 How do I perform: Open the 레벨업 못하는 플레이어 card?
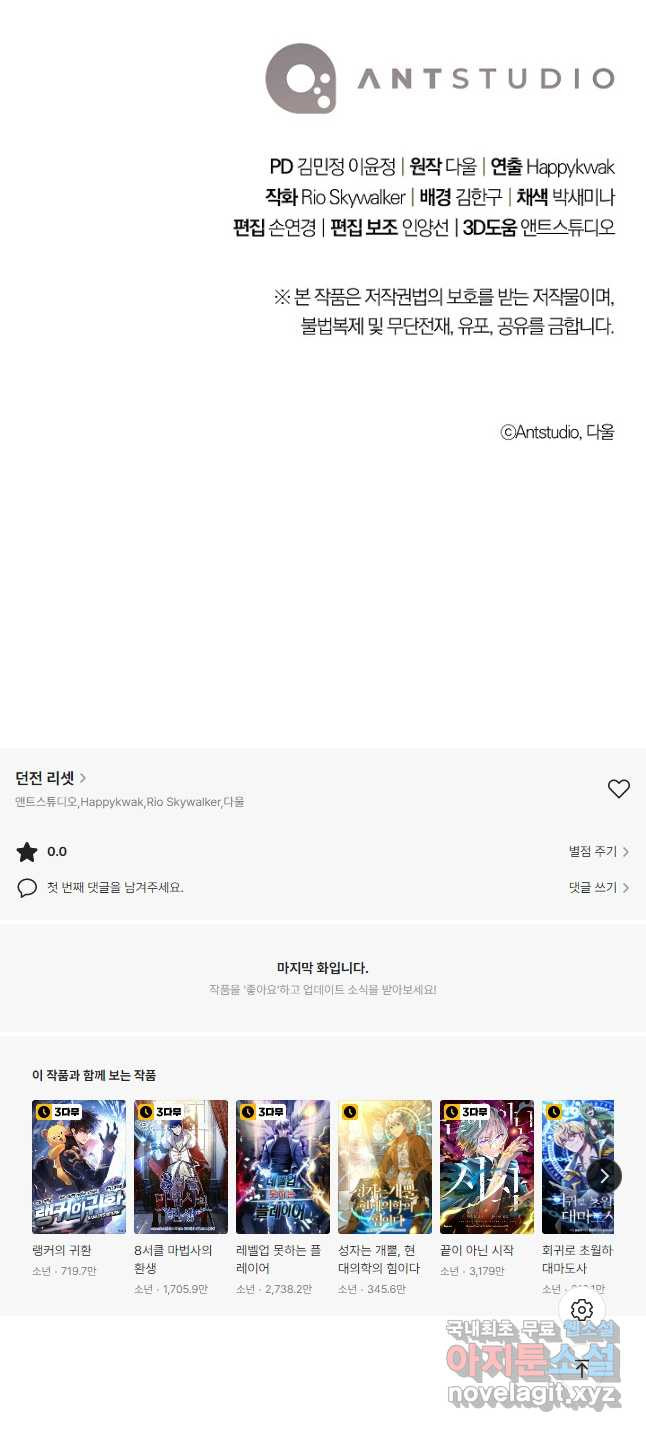[283, 1167]
